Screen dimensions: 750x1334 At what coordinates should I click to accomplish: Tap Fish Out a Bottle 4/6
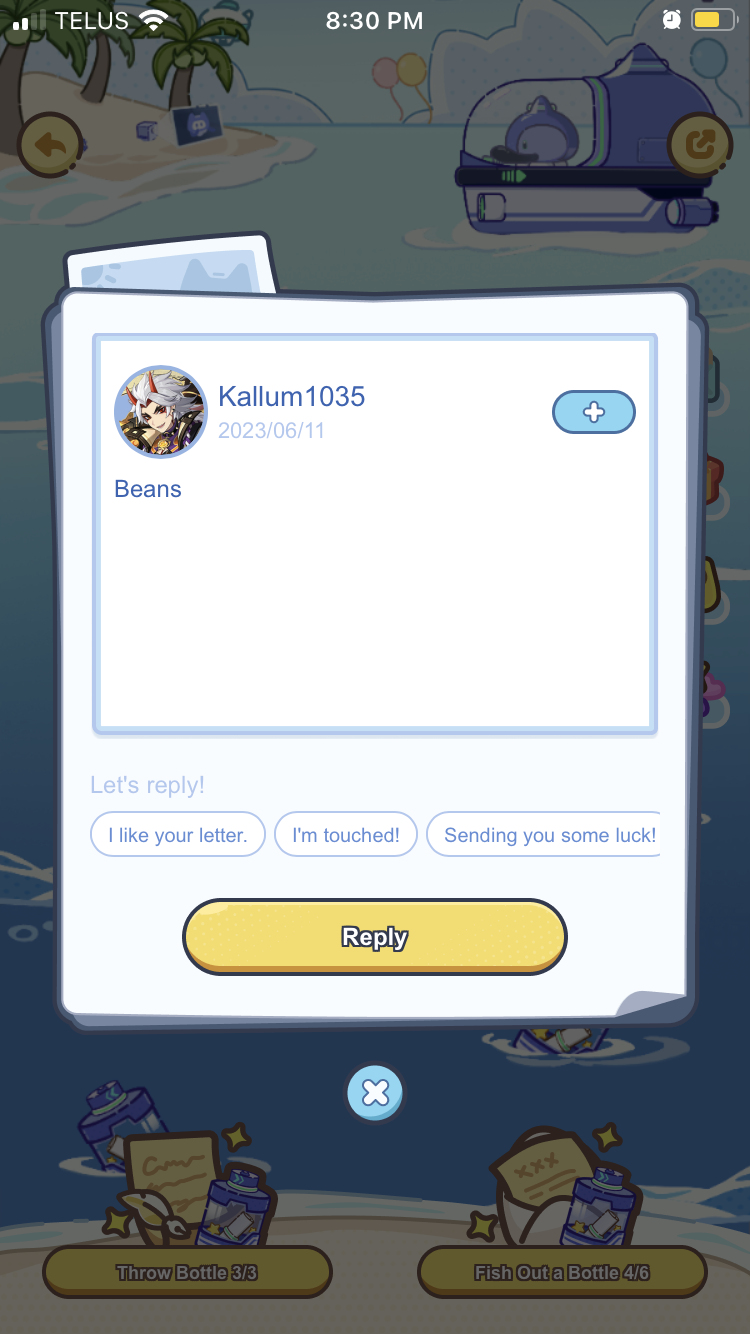[562, 1272]
